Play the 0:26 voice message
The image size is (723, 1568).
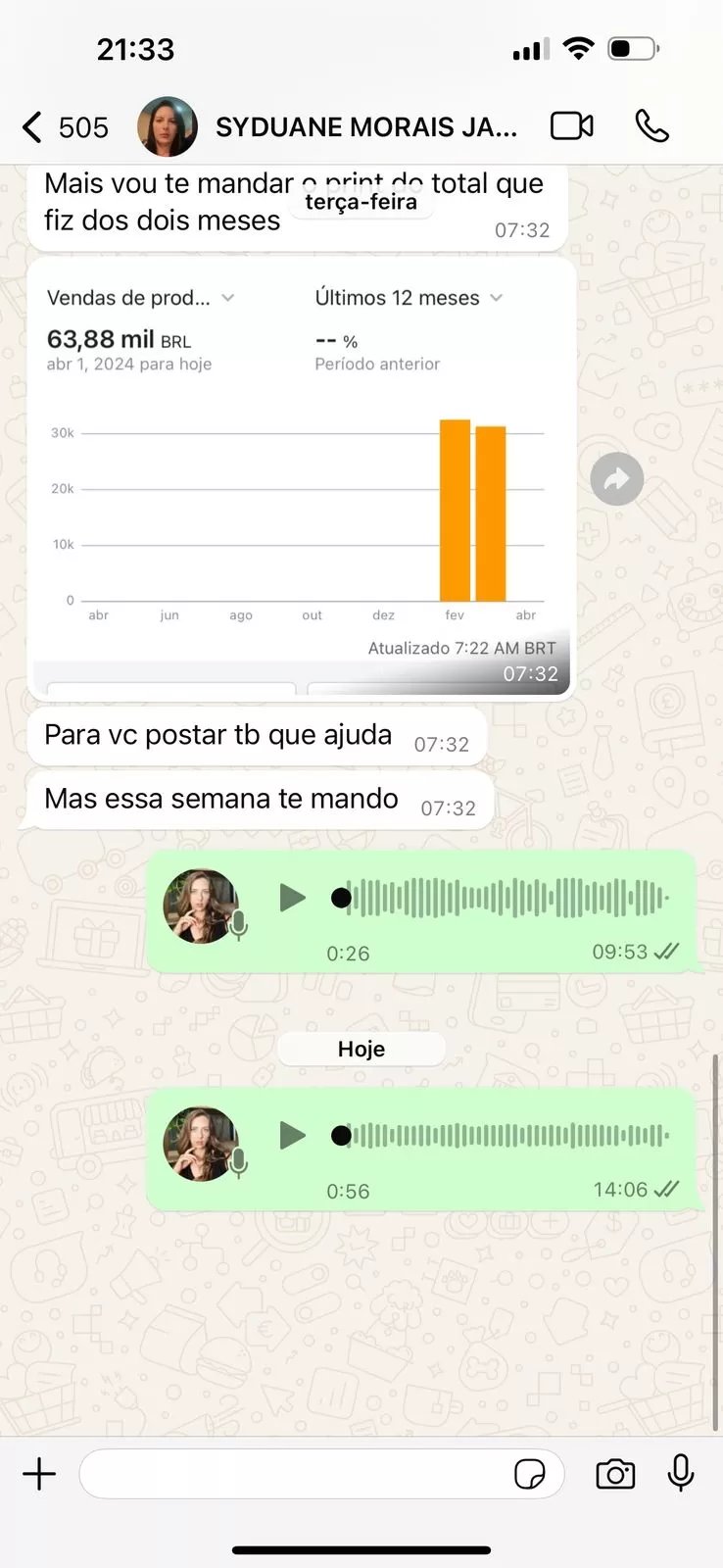(x=292, y=898)
